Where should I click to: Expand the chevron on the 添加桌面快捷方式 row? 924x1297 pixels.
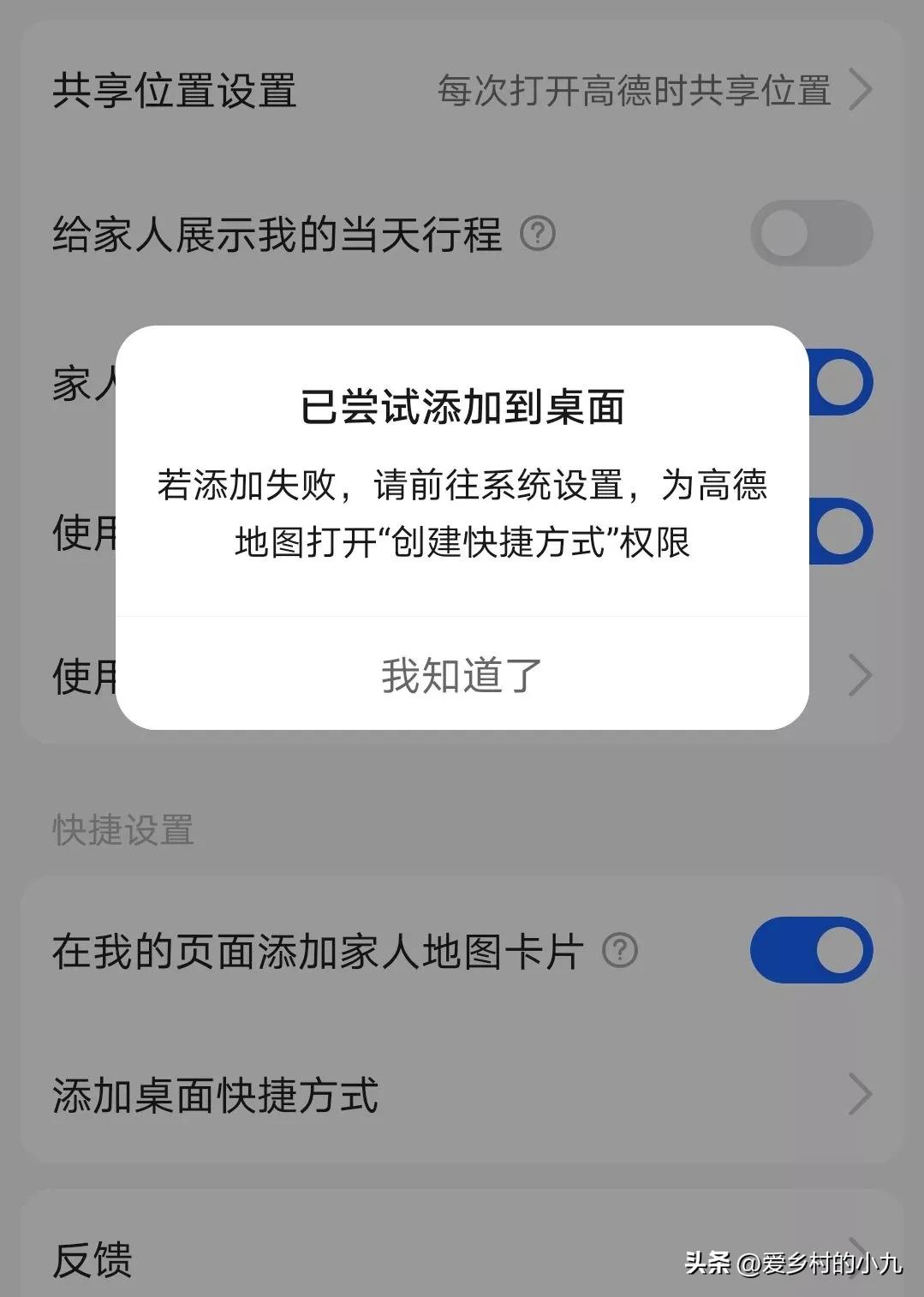pyautogui.click(x=862, y=1093)
